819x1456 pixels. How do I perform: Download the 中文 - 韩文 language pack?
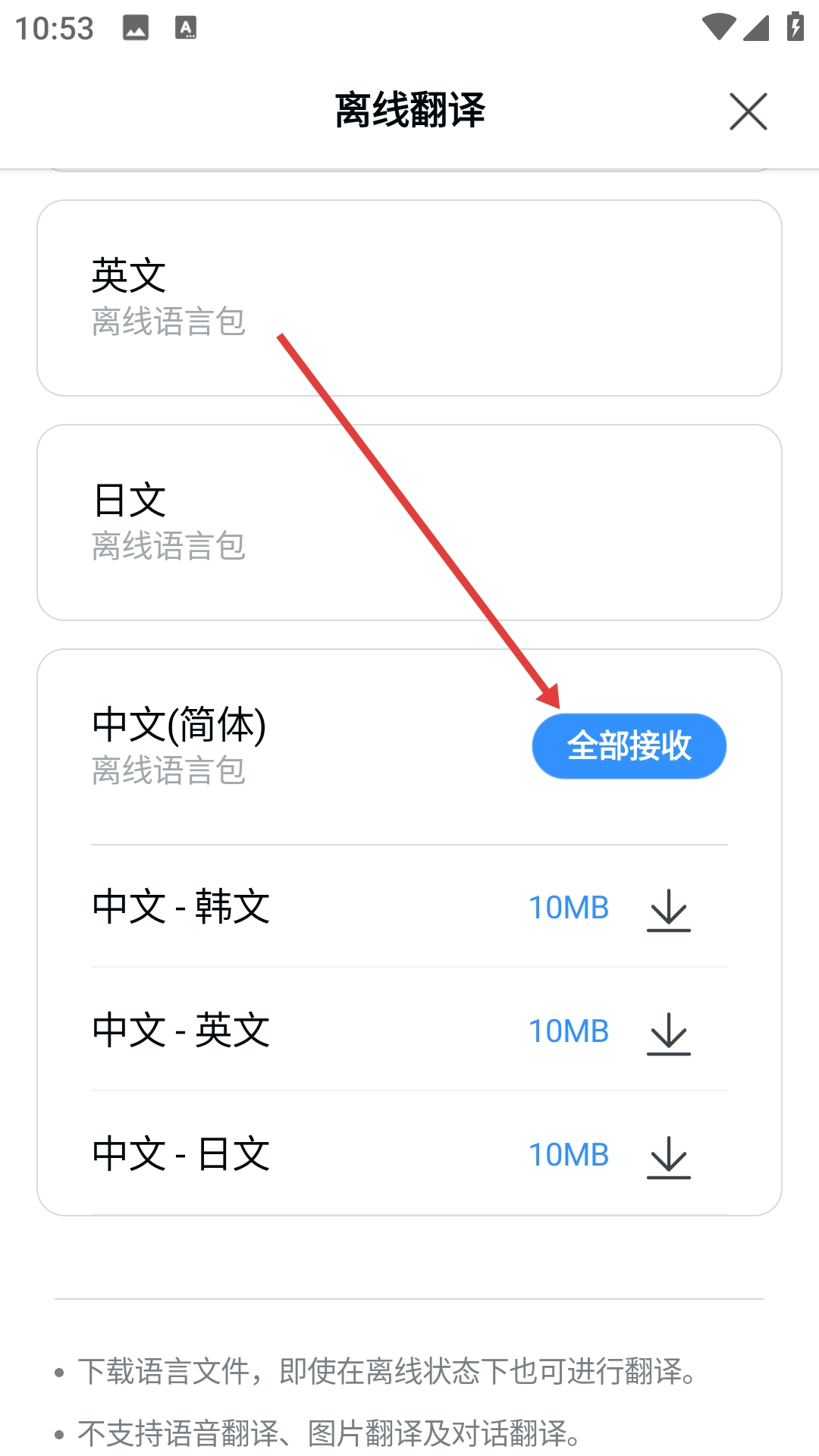[668, 908]
